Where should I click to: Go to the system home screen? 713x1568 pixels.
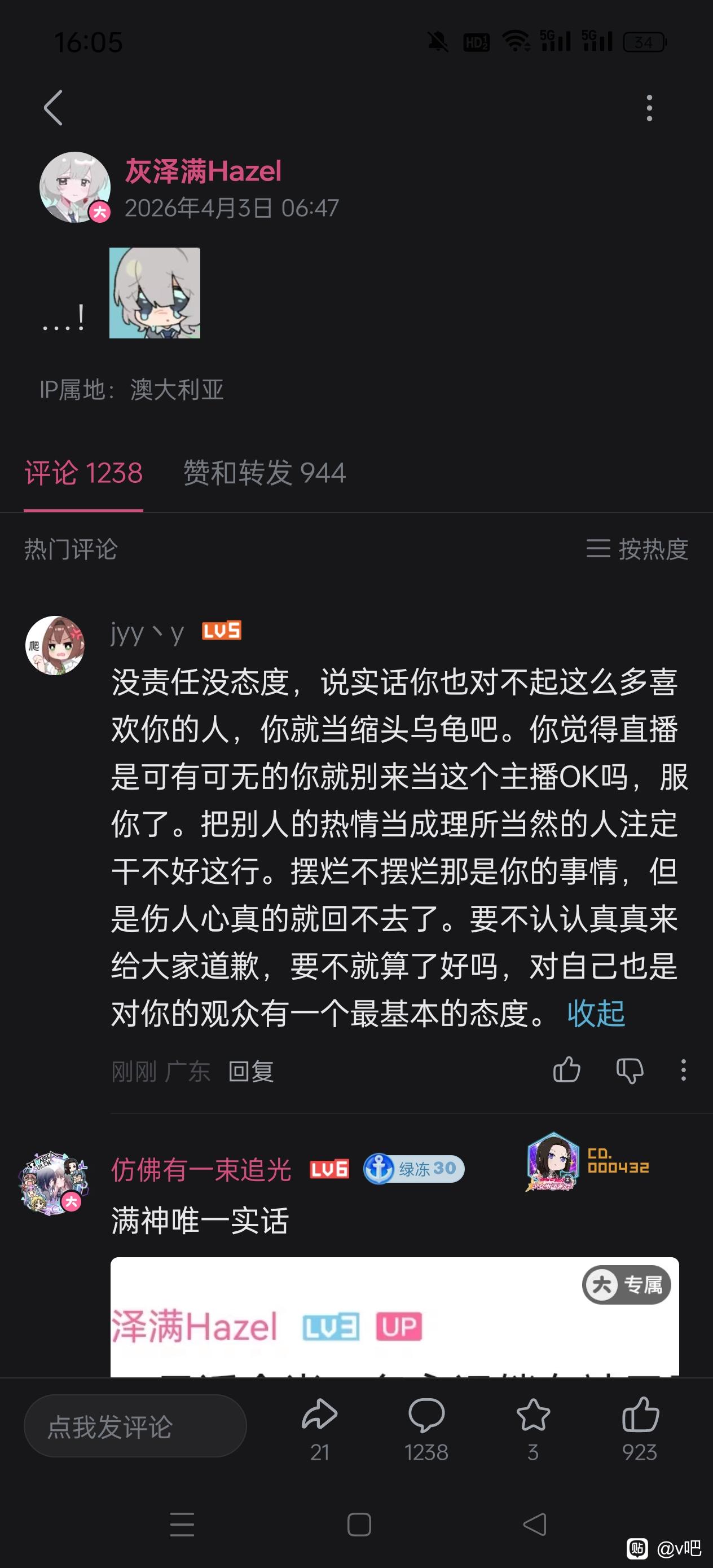(x=359, y=1525)
